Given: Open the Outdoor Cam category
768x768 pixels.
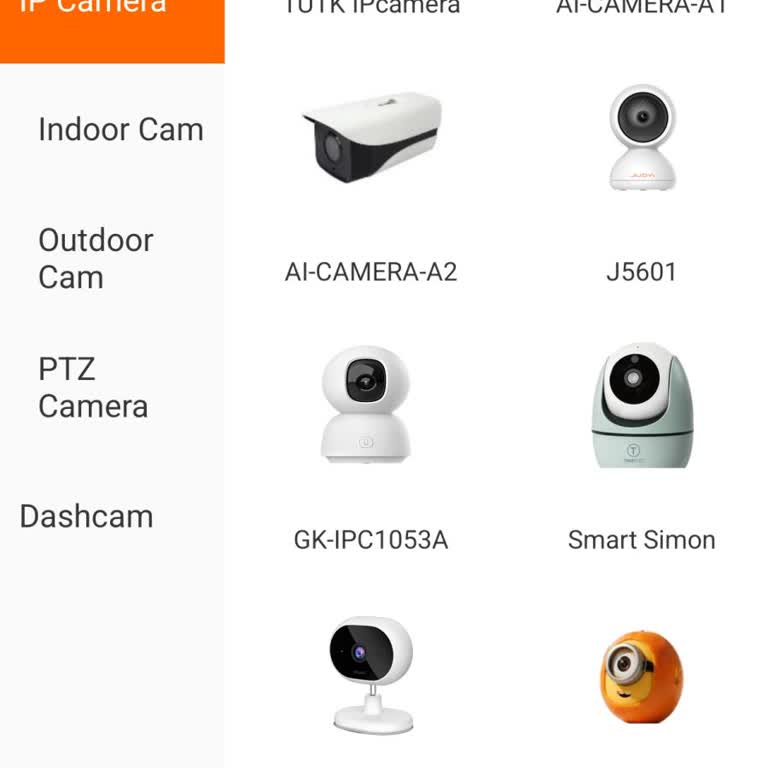Looking at the screenshot, I should point(96,258).
